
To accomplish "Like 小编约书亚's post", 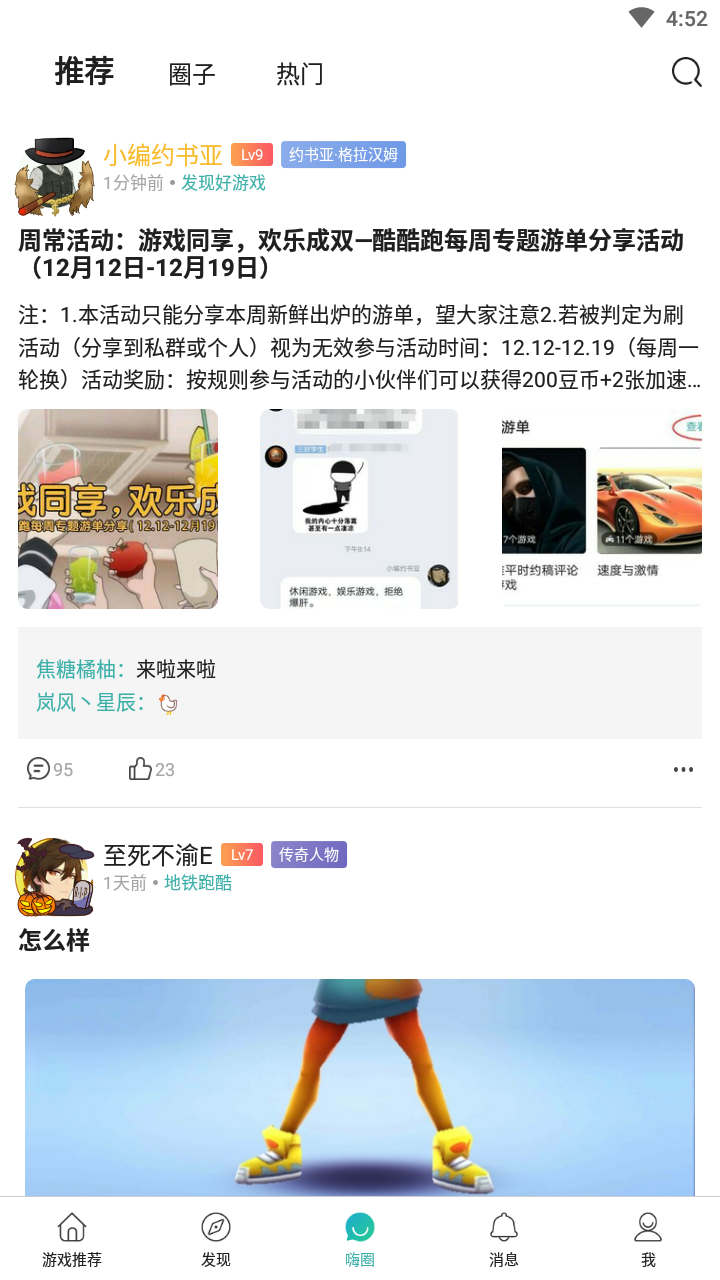I will pos(151,769).
